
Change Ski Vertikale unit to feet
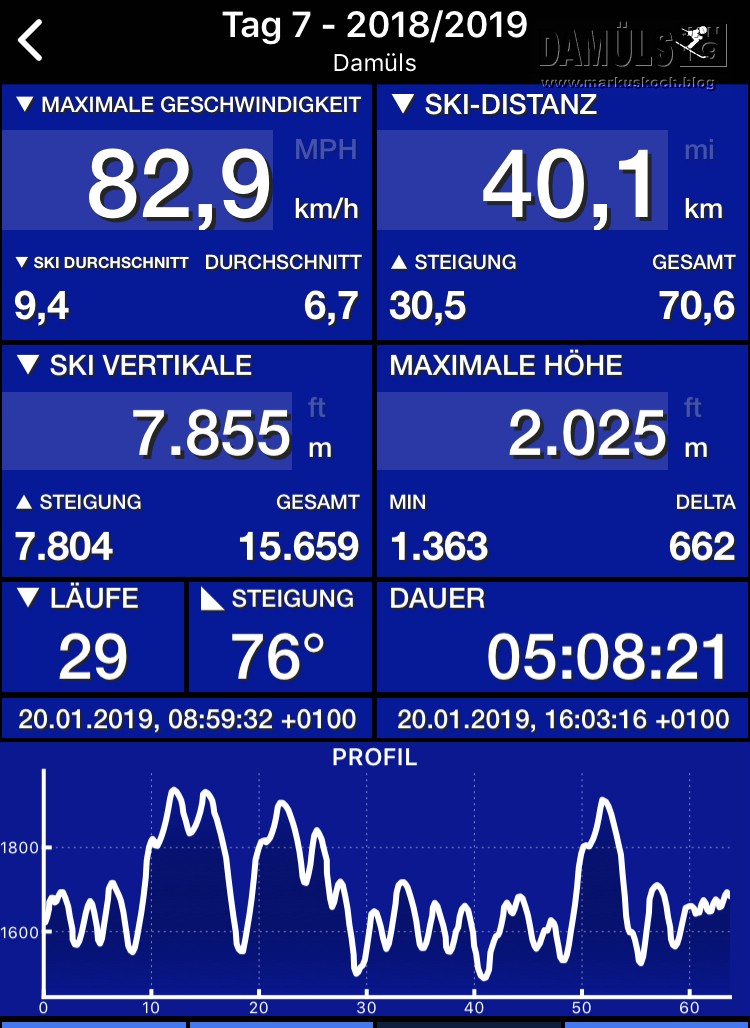316,408
